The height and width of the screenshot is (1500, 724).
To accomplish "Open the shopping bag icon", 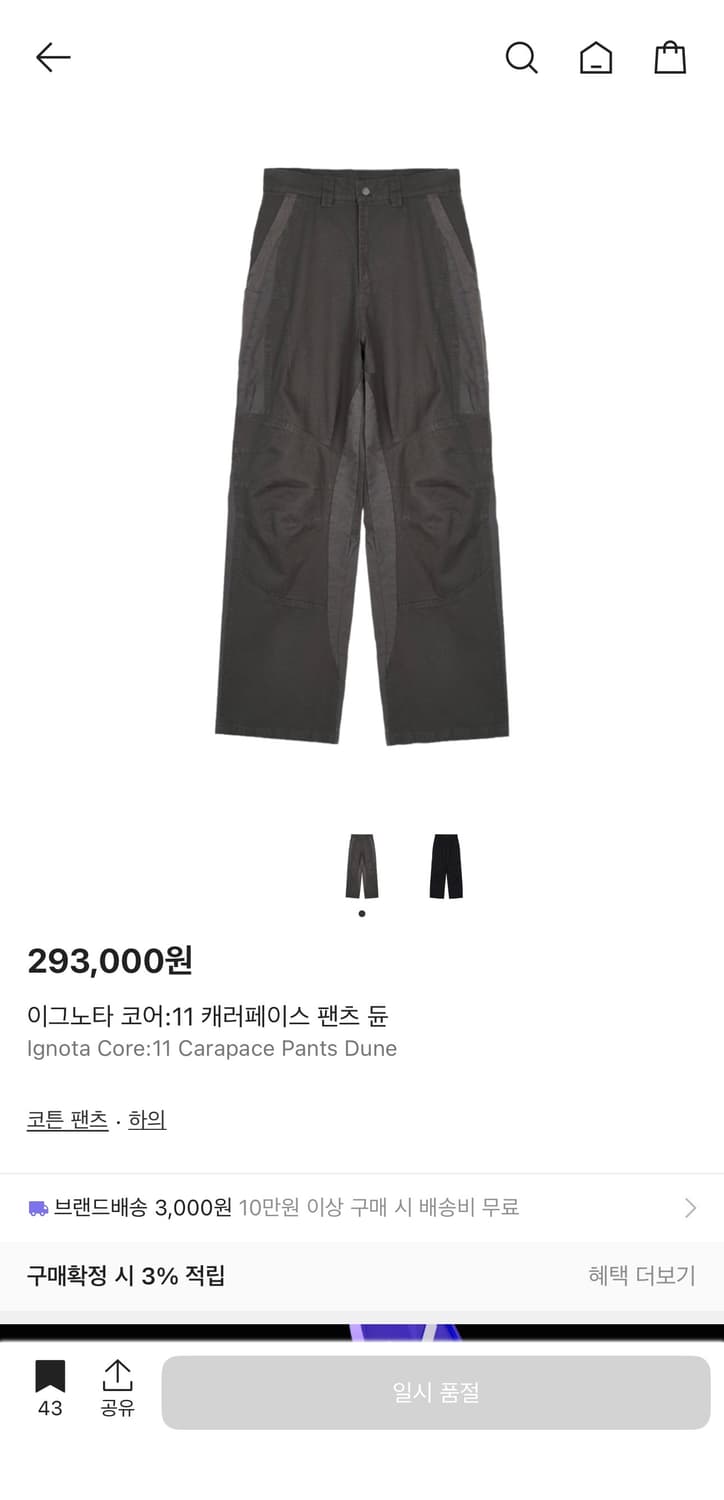I will (668, 57).
